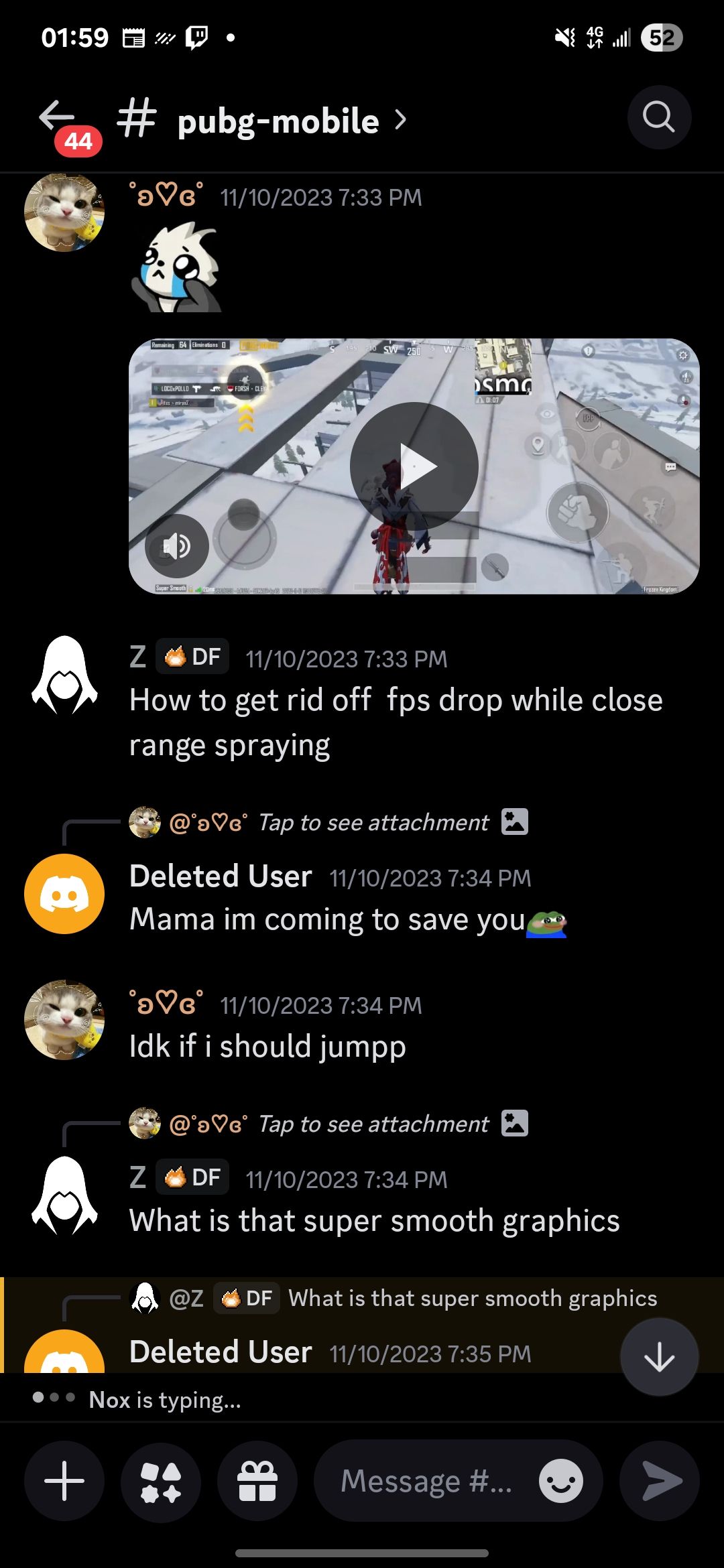Send the message
This screenshot has height=1568, width=724.
(x=660, y=1481)
